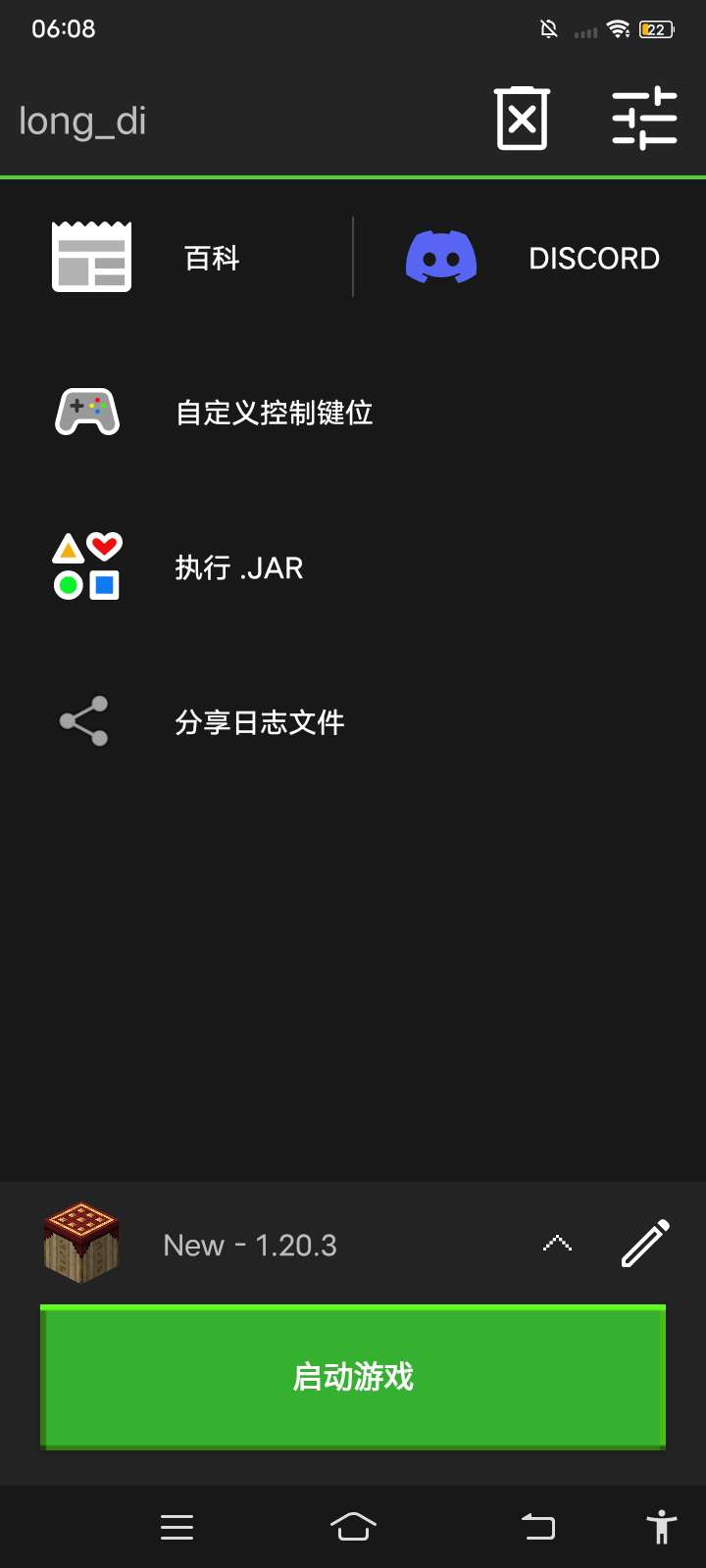Expand the New - 1.20.3 version selector
Viewport: 706px width, 1568px height.
pyautogui.click(x=557, y=1245)
